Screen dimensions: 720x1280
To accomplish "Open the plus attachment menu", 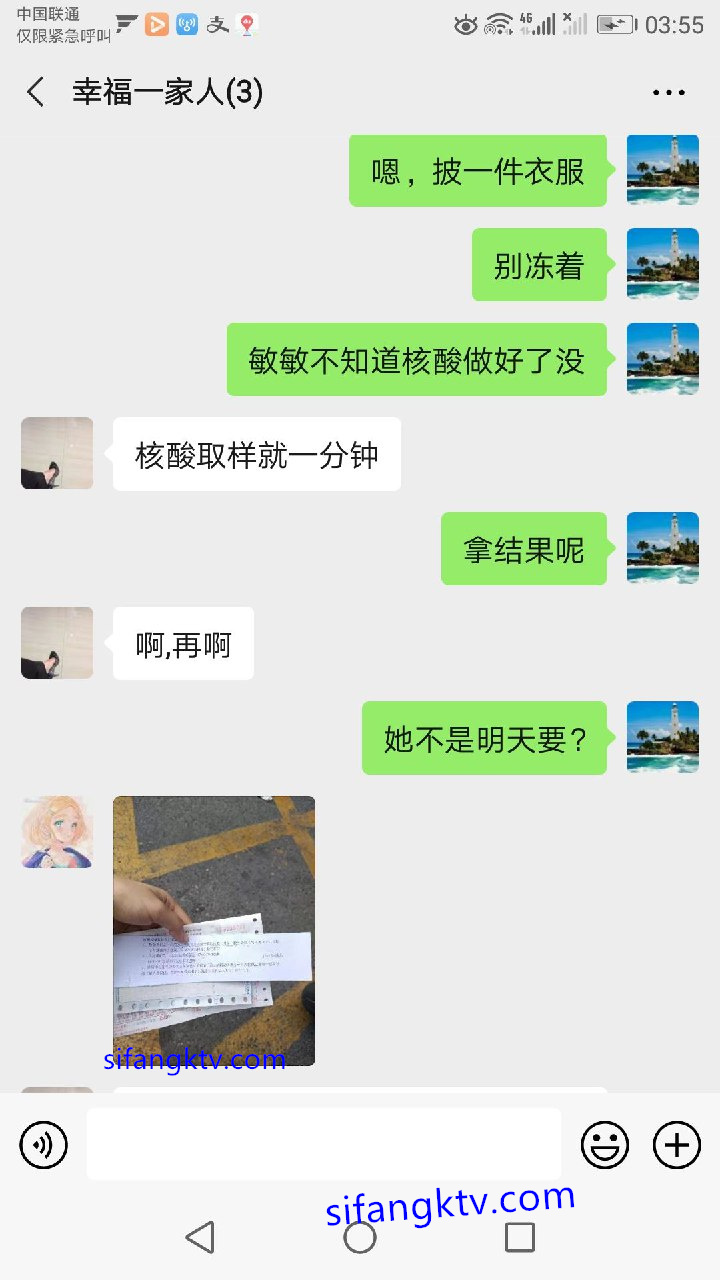I will (677, 1145).
